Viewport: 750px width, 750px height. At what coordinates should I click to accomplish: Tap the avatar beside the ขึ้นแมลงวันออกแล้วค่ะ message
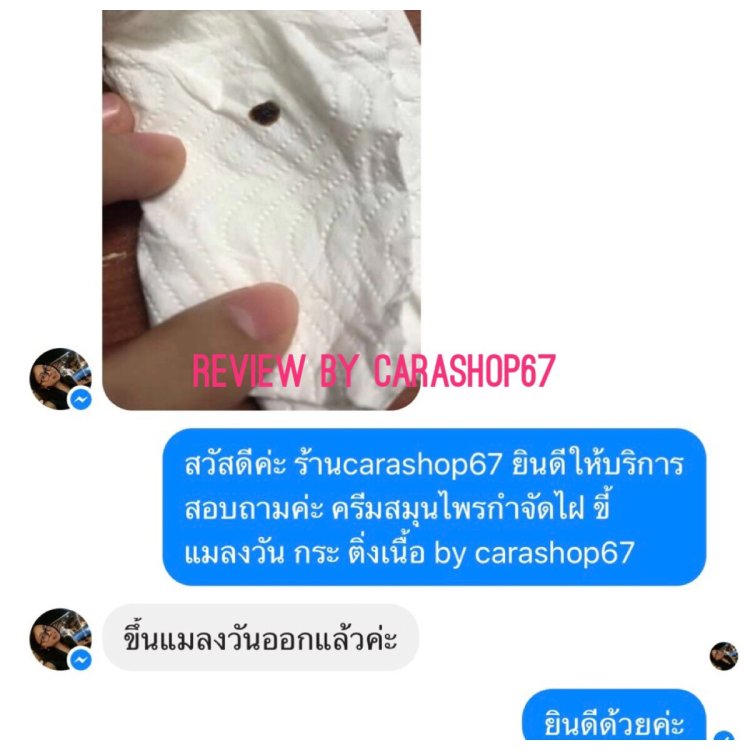(61, 638)
